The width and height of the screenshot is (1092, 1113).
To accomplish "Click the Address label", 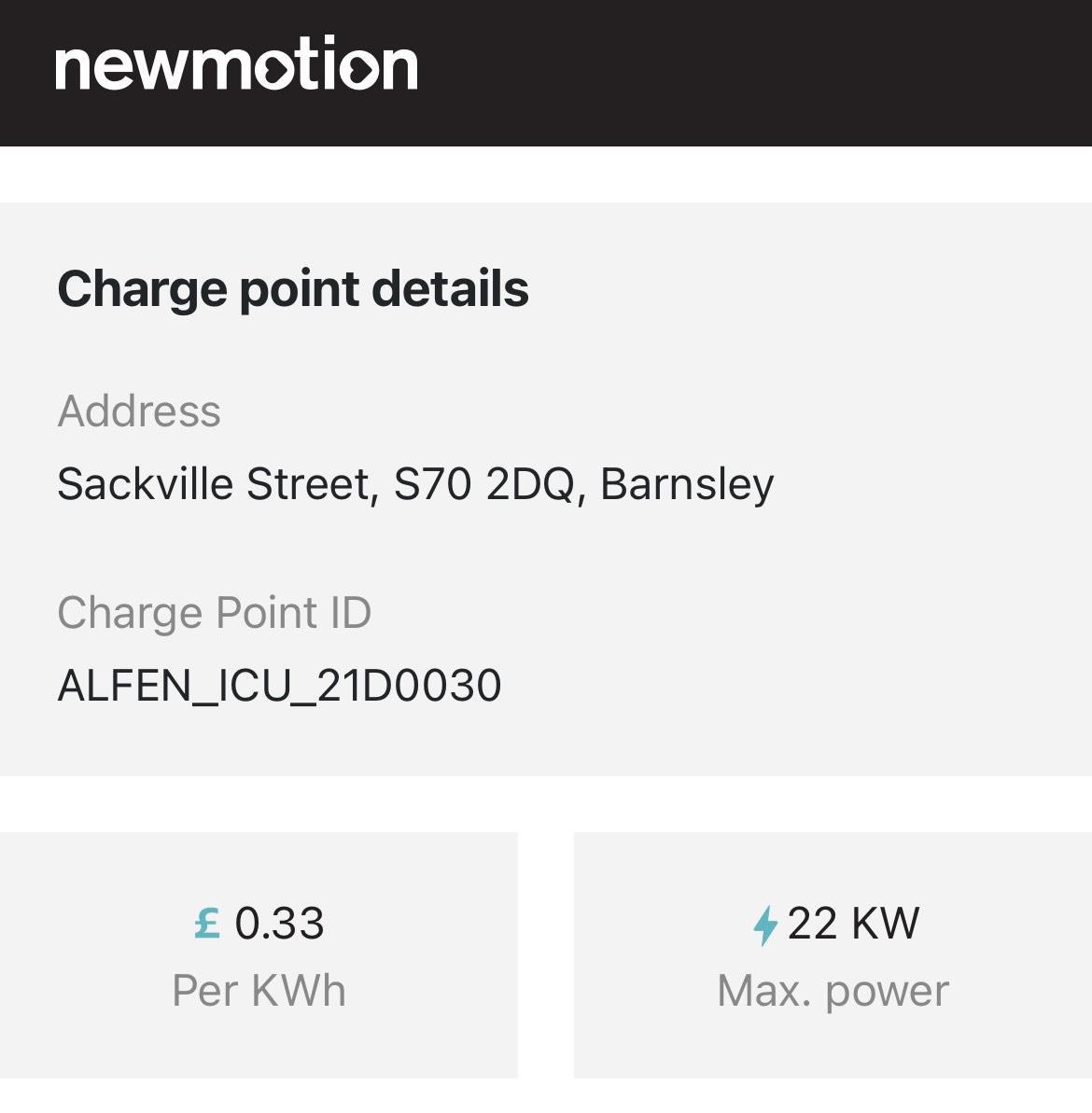I will pyautogui.click(x=140, y=410).
